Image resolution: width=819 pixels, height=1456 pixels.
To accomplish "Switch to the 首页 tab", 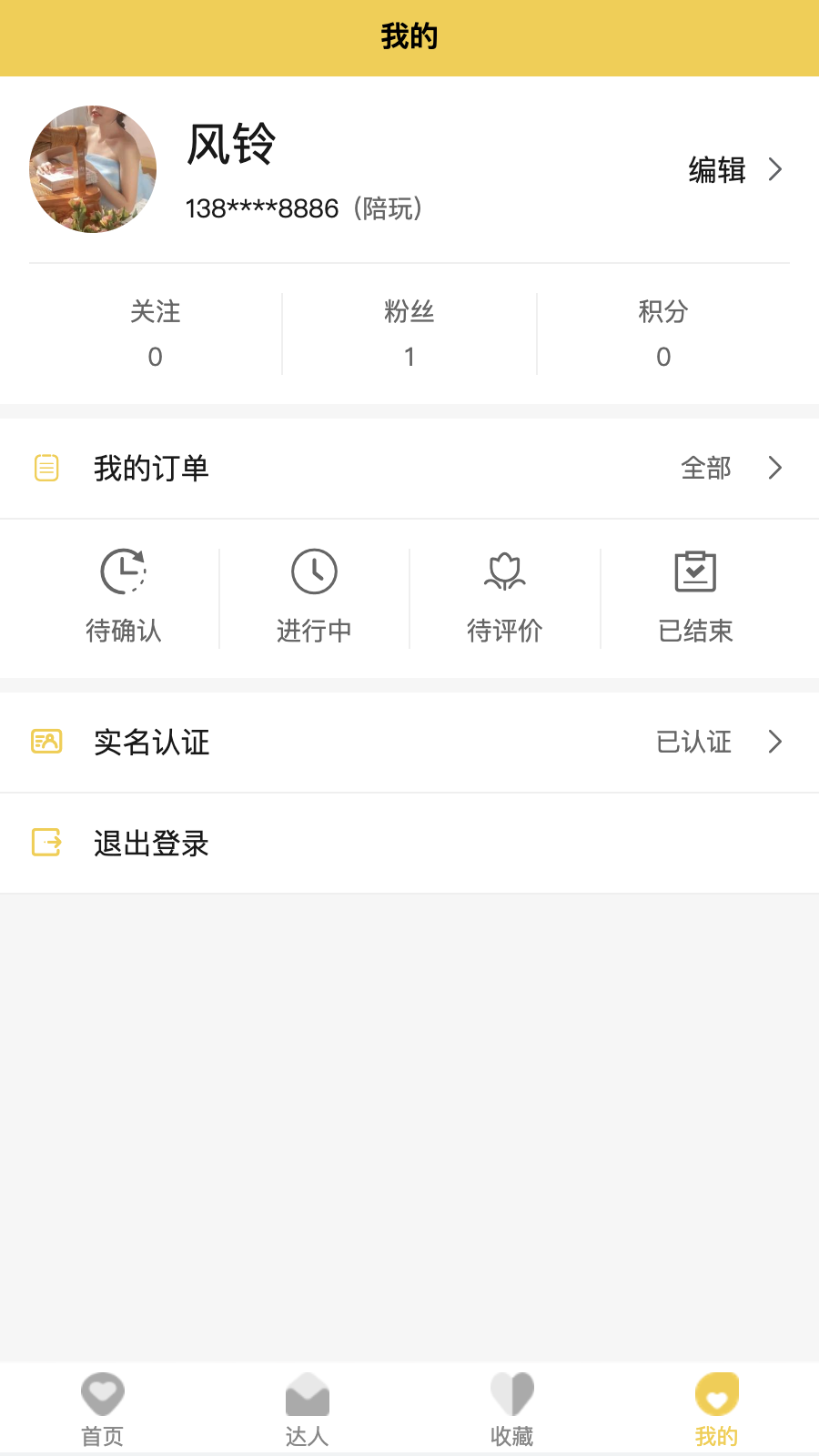I will (x=102, y=1407).
